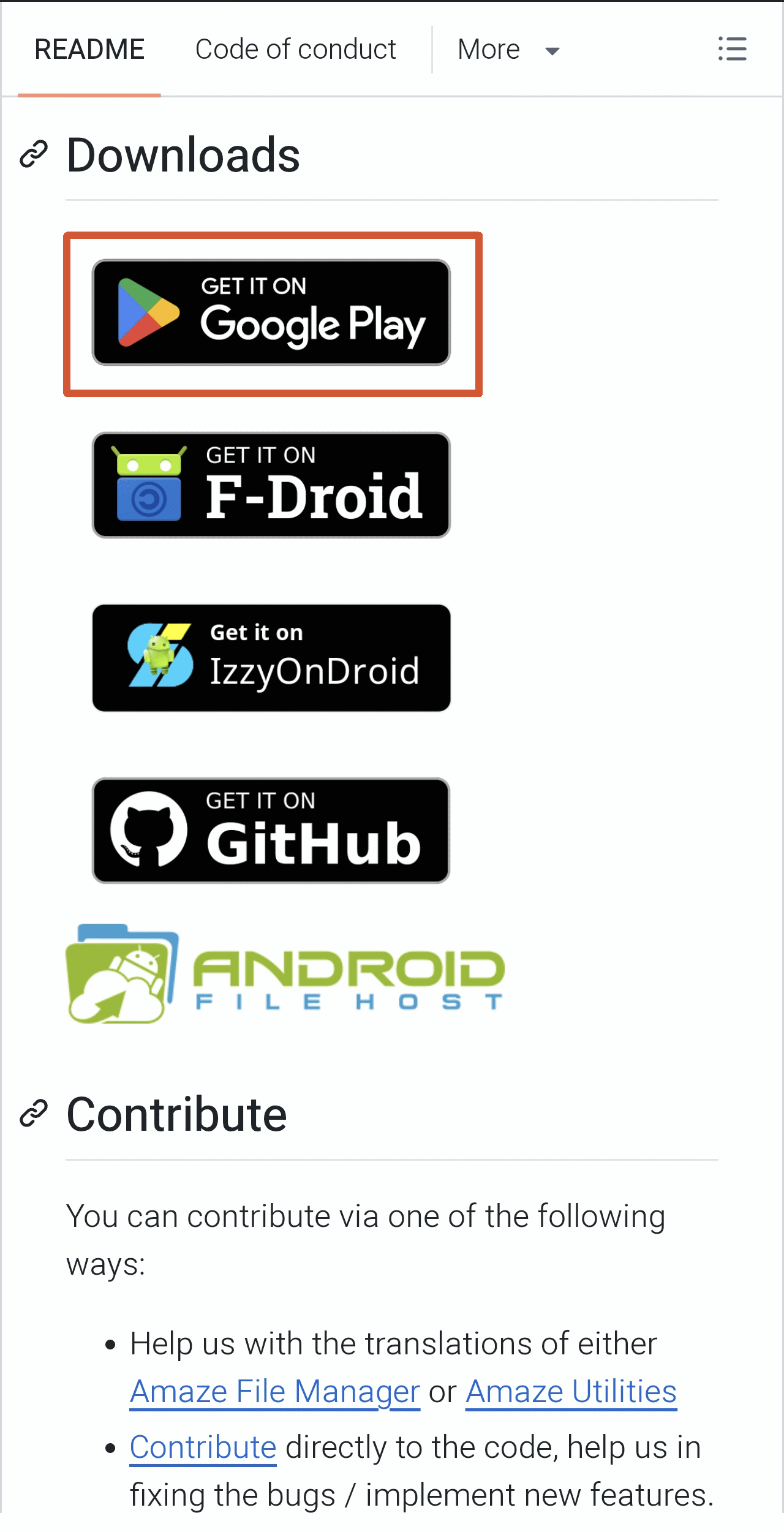Follow the Amaze Utilities link
The image size is (784, 1532).
pos(571,1392)
